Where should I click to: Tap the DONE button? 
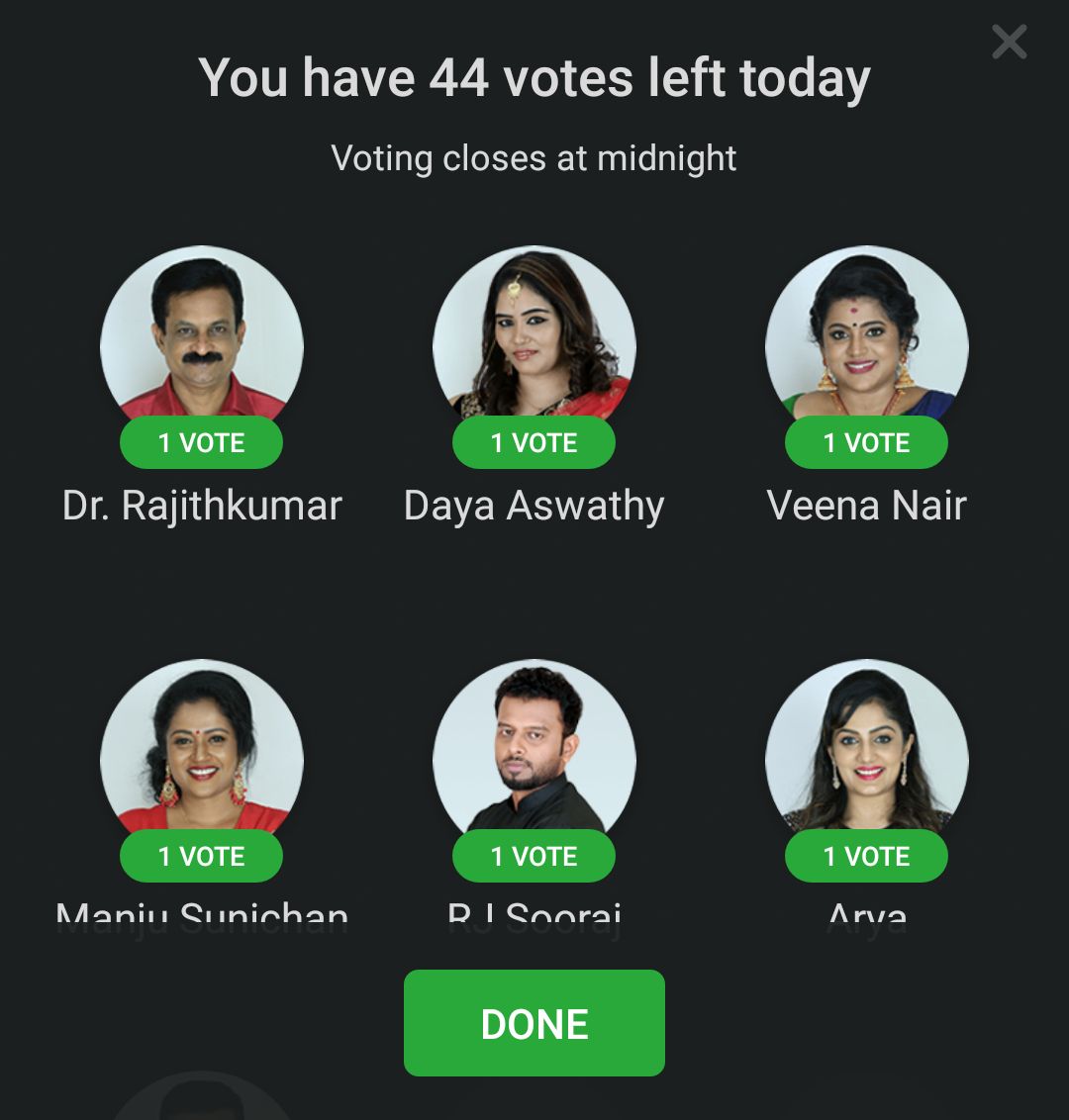[x=534, y=1023]
